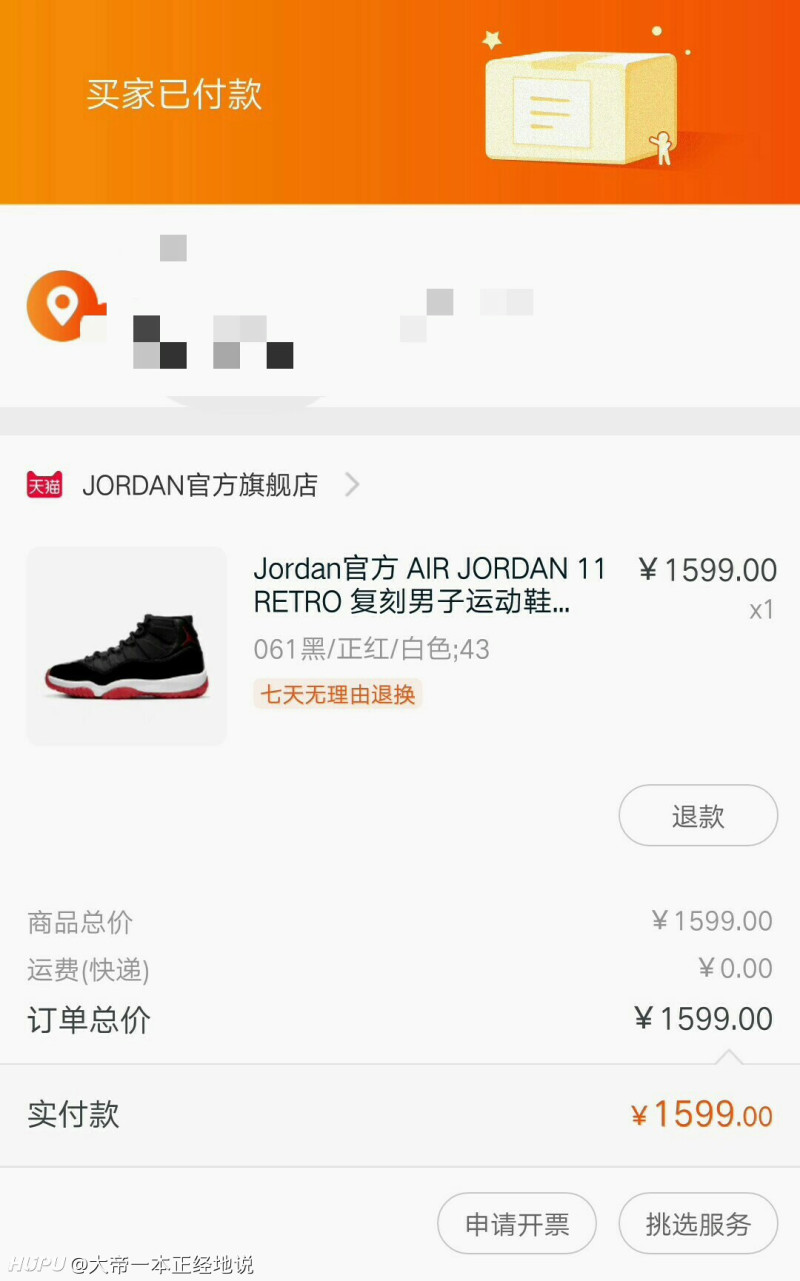Screen dimensions: 800x1281
Task: Click the star decoration above the package graphic
Action: tap(490, 40)
